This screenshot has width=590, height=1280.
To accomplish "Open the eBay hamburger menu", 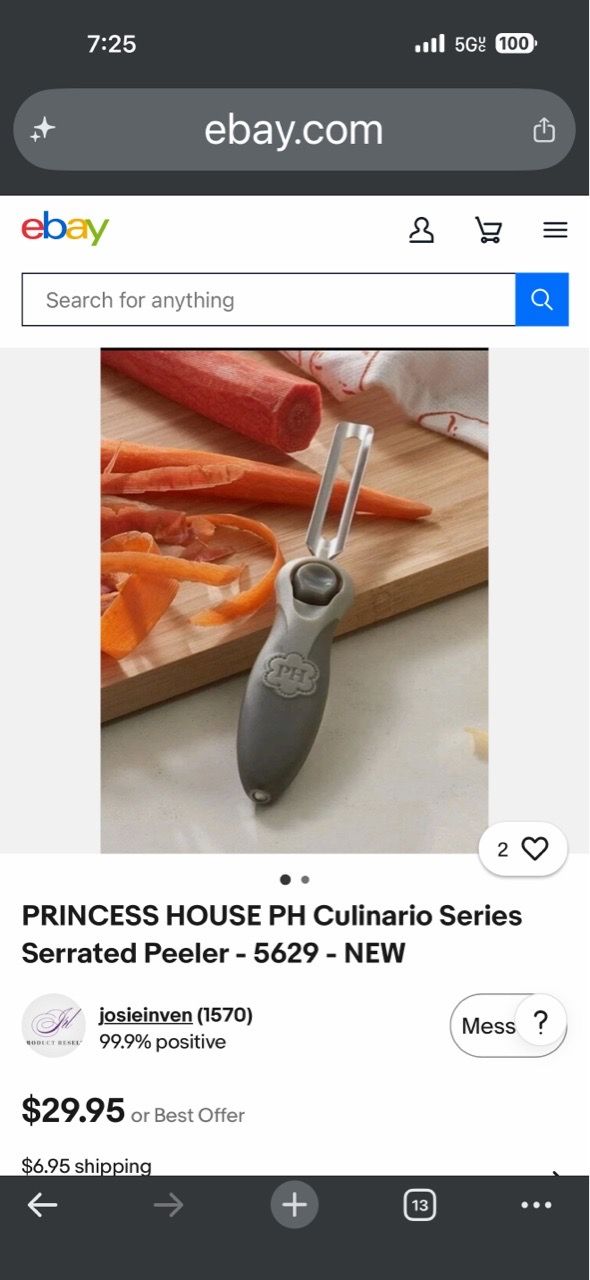I will (x=555, y=230).
